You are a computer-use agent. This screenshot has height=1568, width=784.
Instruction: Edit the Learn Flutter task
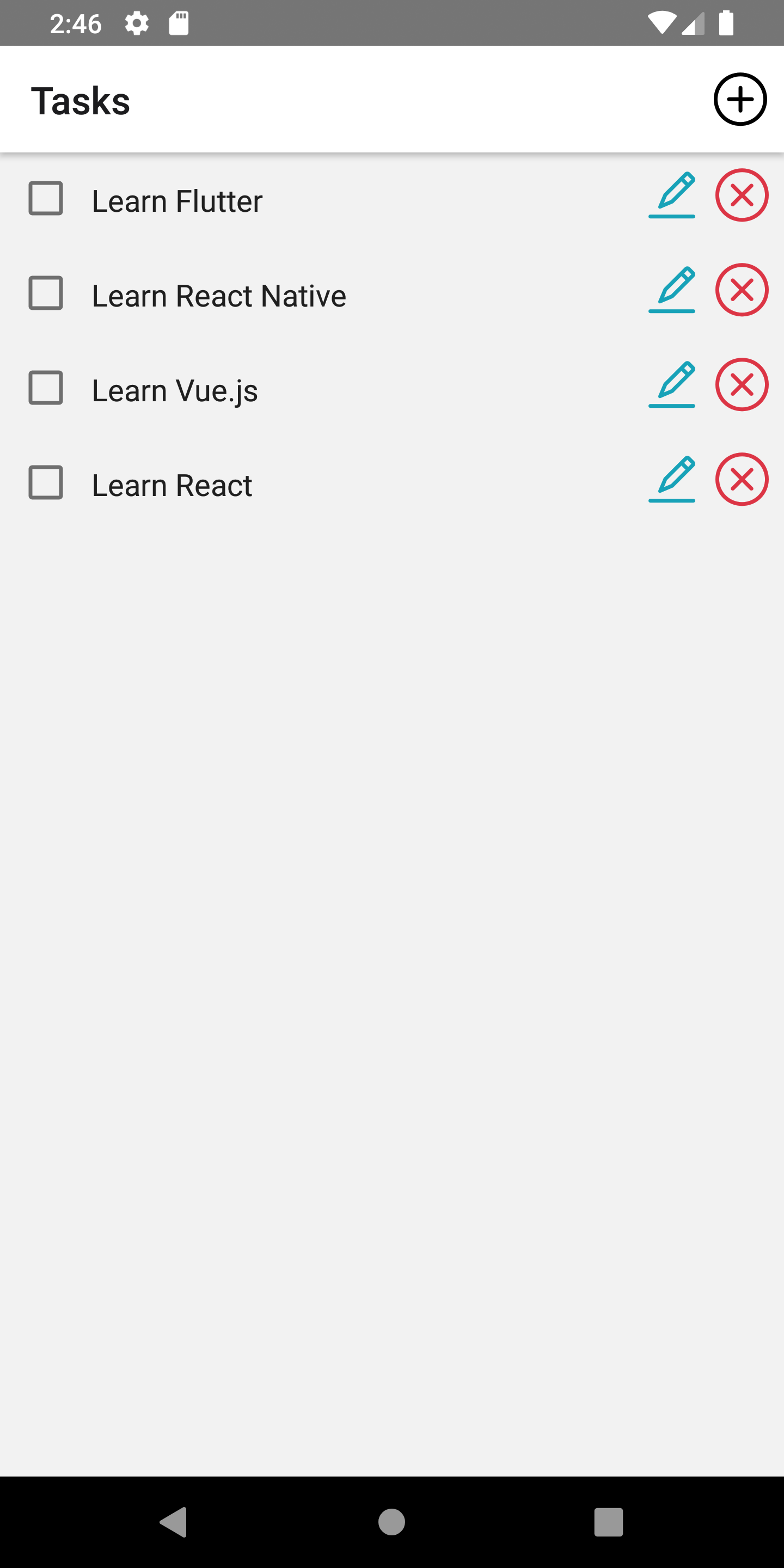pos(672,195)
